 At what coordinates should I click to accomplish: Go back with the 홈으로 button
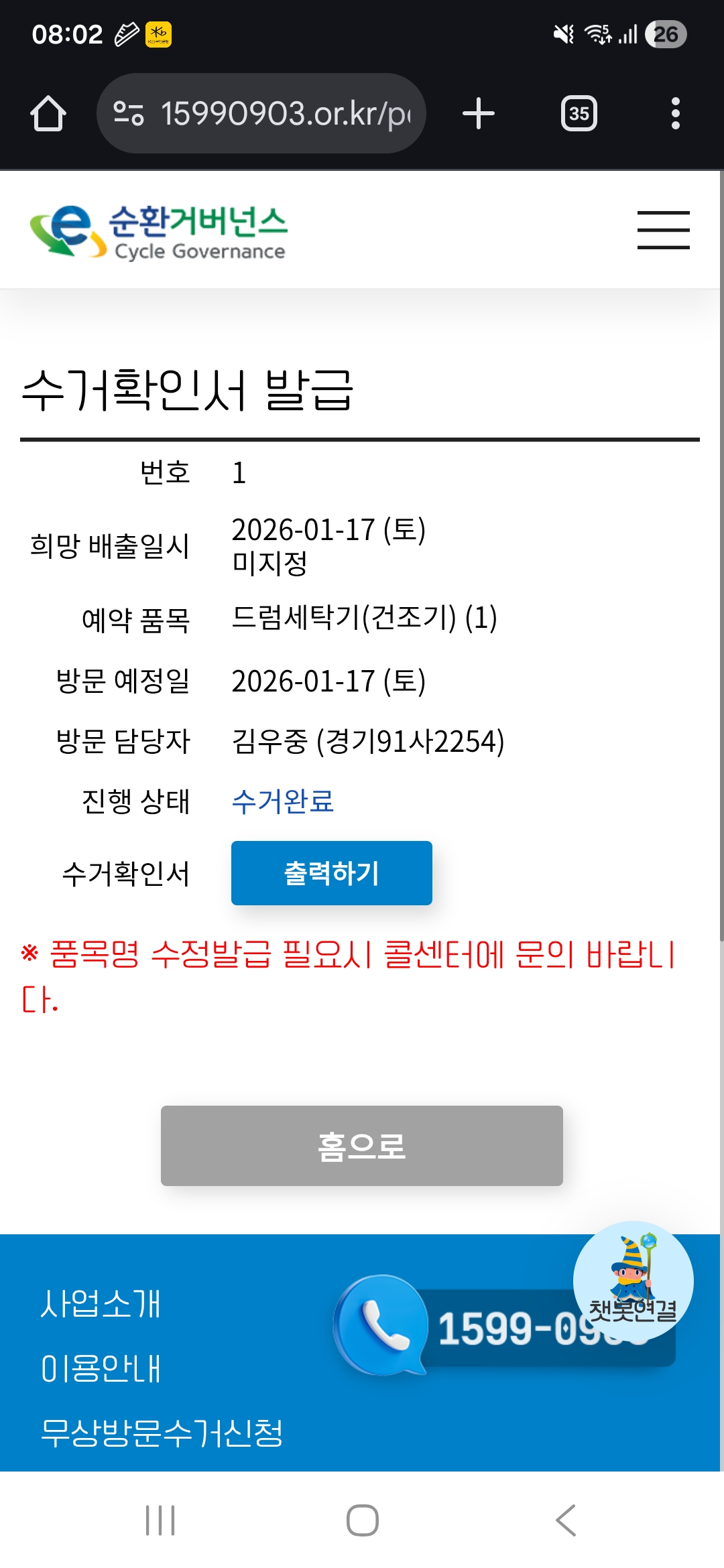pyautogui.click(x=362, y=1145)
